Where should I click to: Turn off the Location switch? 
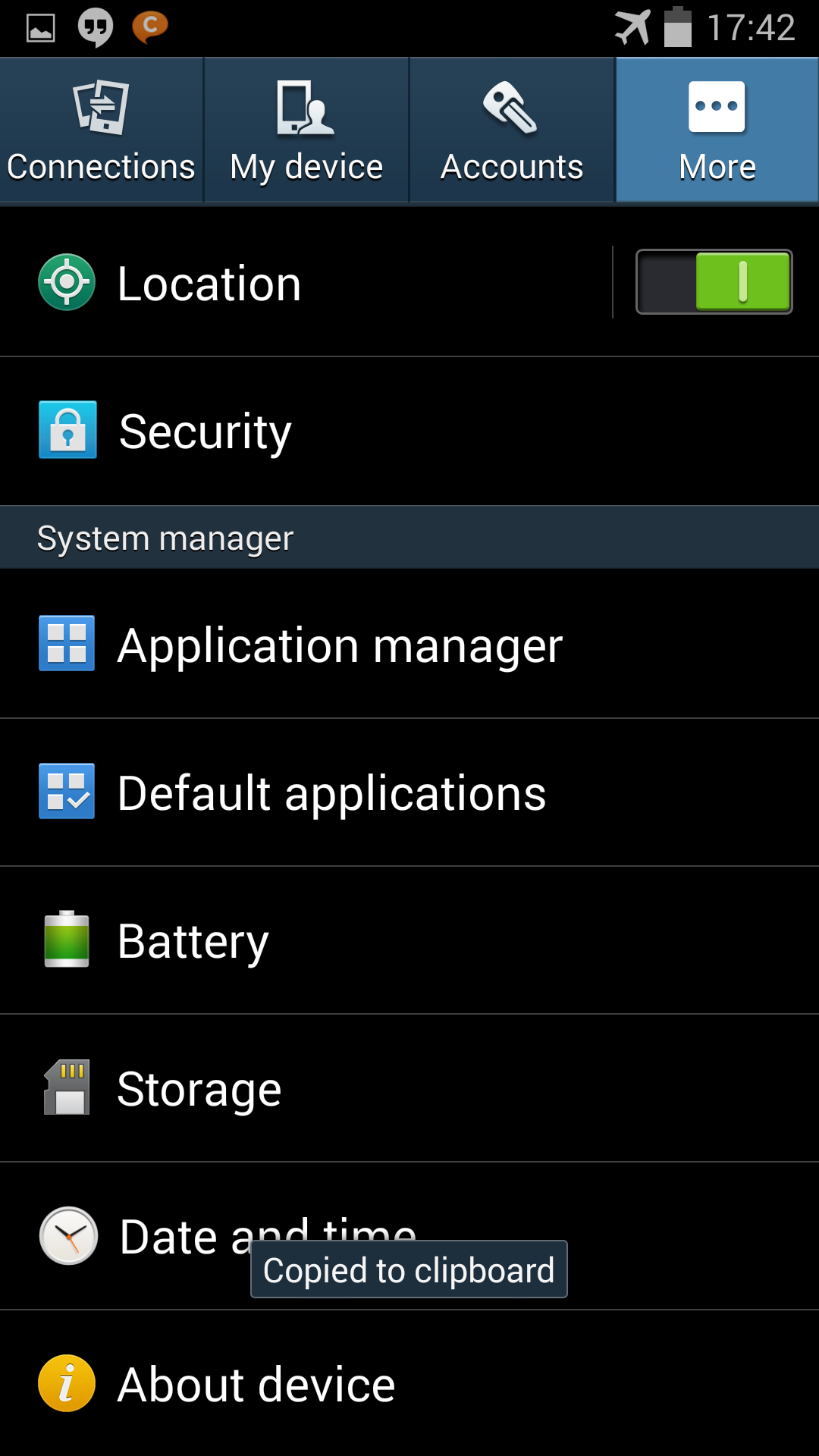click(714, 282)
